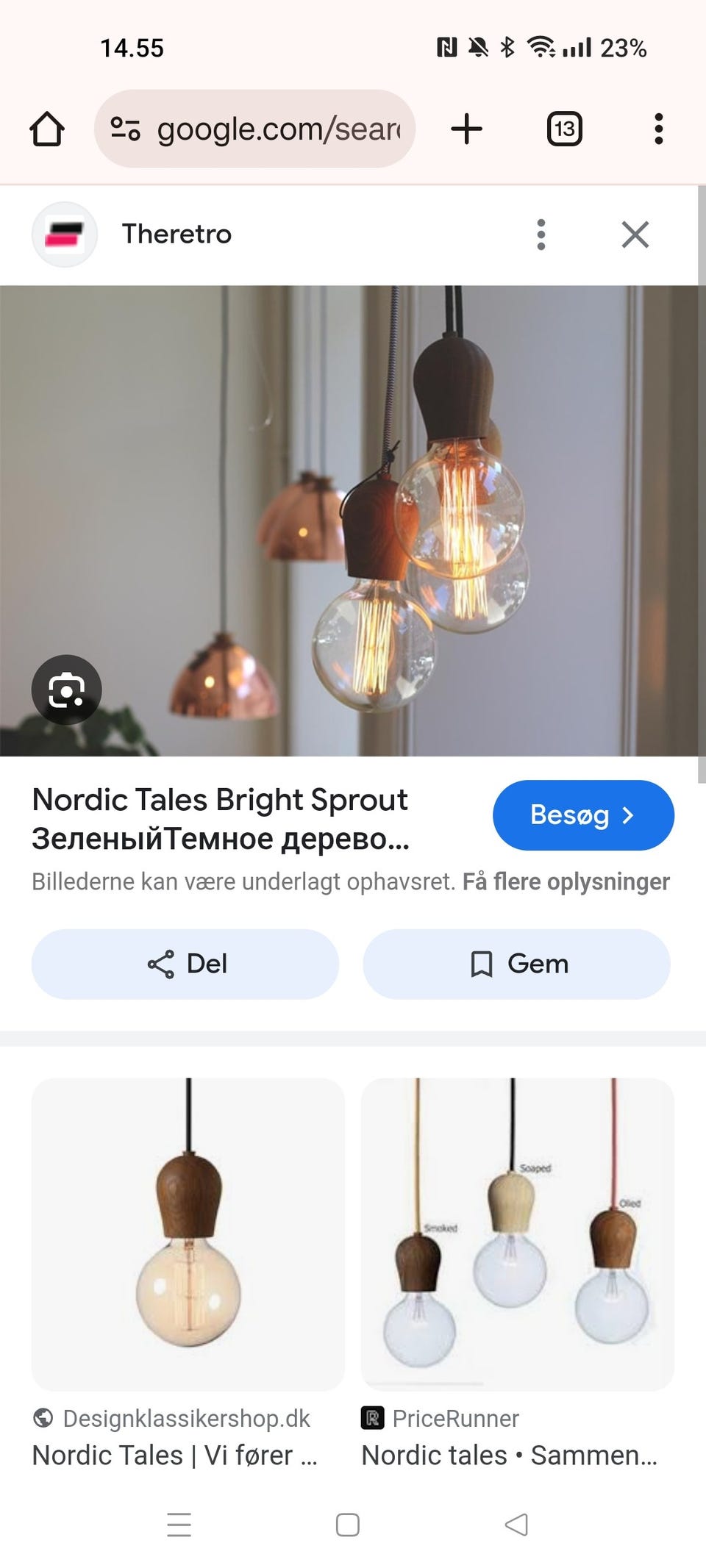Image resolution: width=706 pixels, height=1568 pixels.
Task: Tap the bookmark icon on the Gem button
Action: point(482,964)
